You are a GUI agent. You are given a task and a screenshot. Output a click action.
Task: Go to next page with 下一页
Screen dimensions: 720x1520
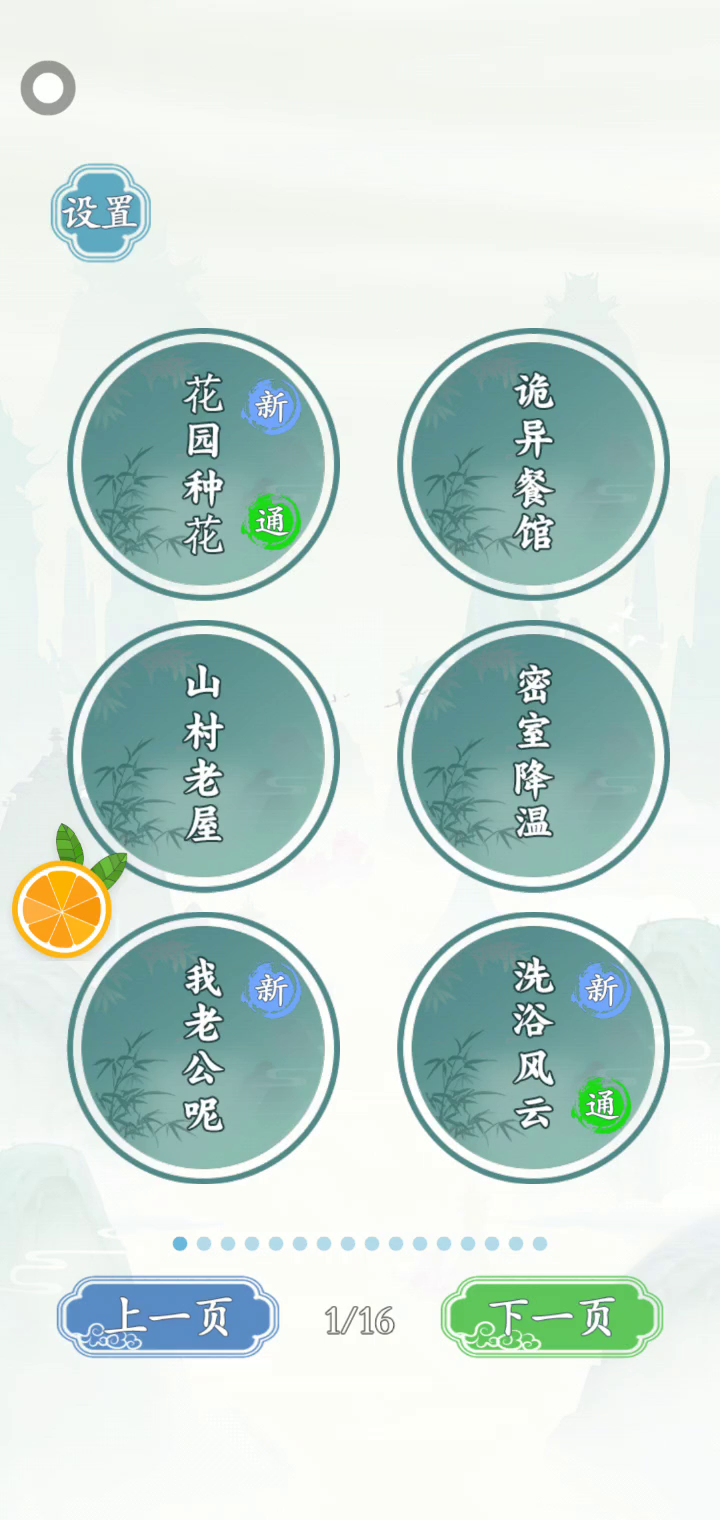pos(552,1317)
